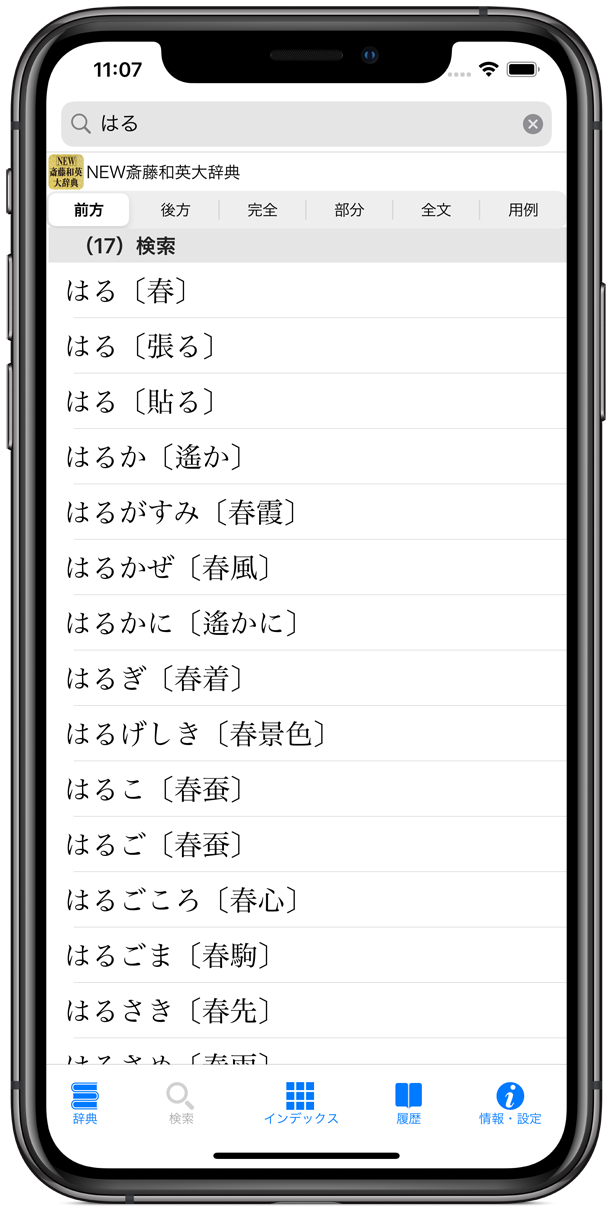Show the 履歴 history tab
Viewport: 613px width, 1210px height.
pos(408,1104)
